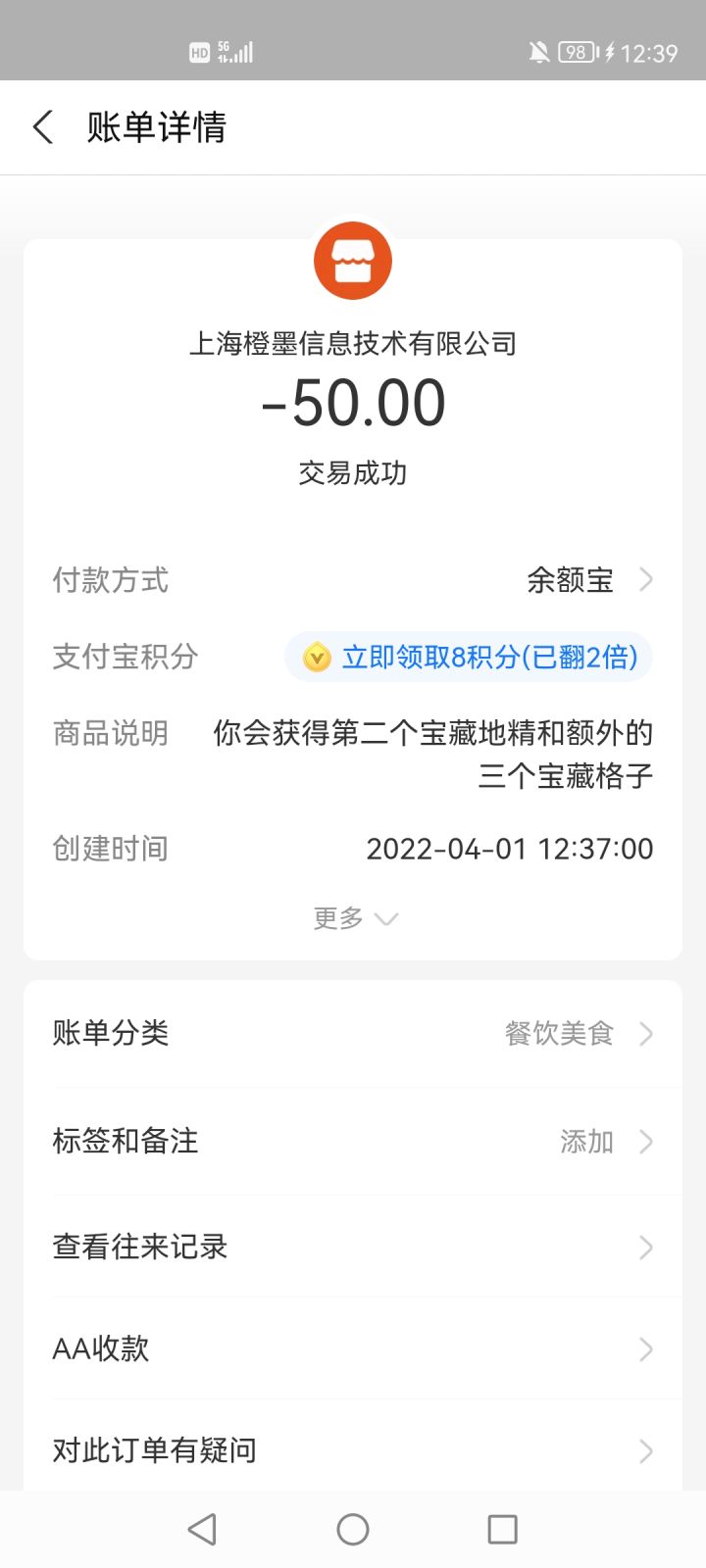The width and height of the screenshot is (706, 1568).
Task: Go back from 账单详情 page
Action: point(43,127)
